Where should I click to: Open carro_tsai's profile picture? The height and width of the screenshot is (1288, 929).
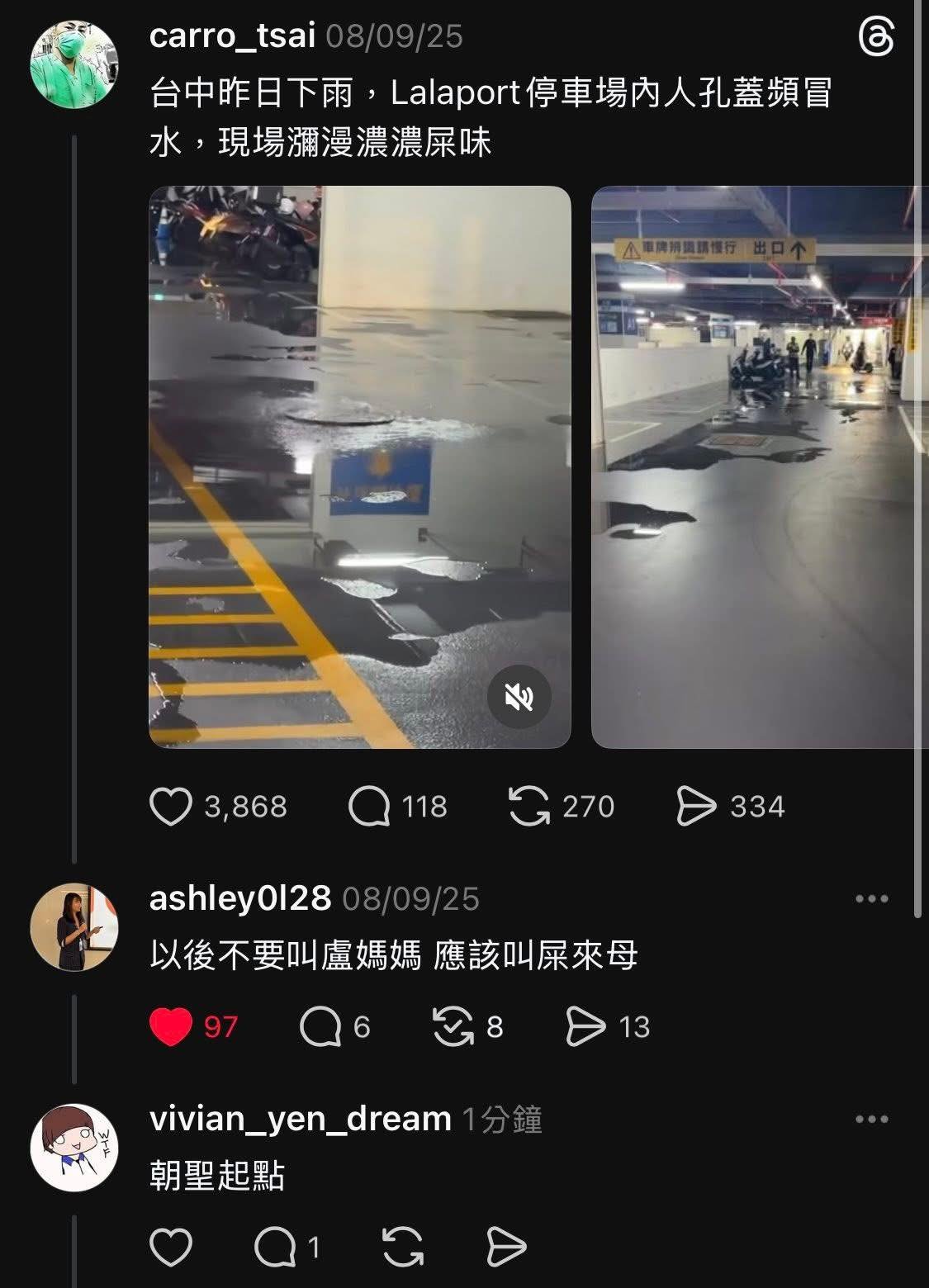tap(73, 65)
